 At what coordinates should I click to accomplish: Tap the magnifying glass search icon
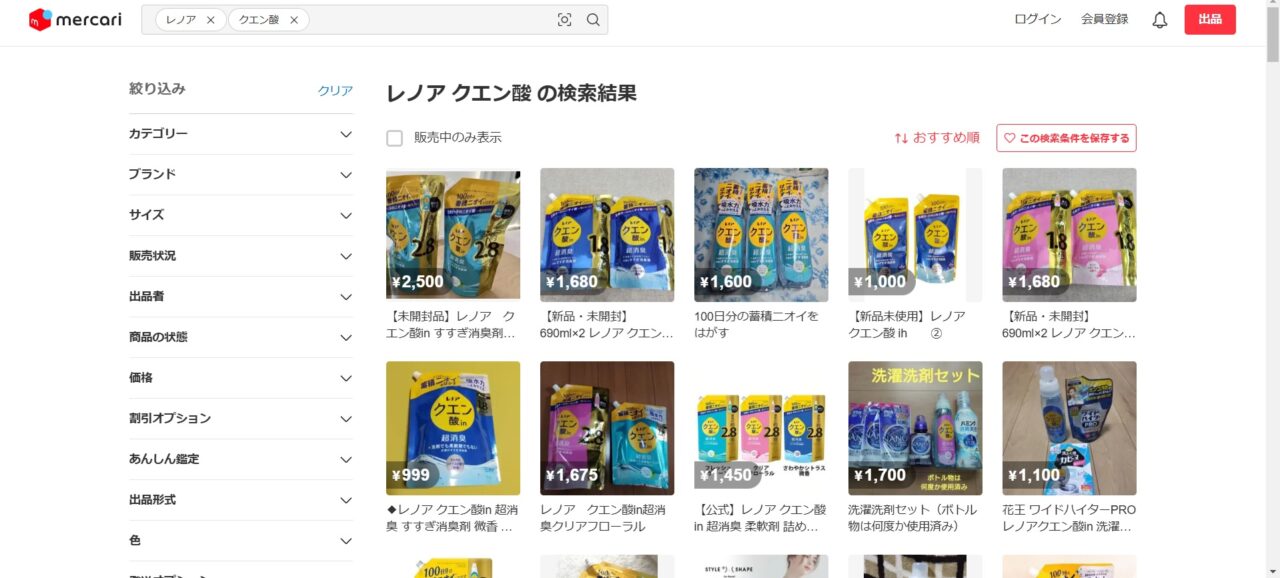593,20
